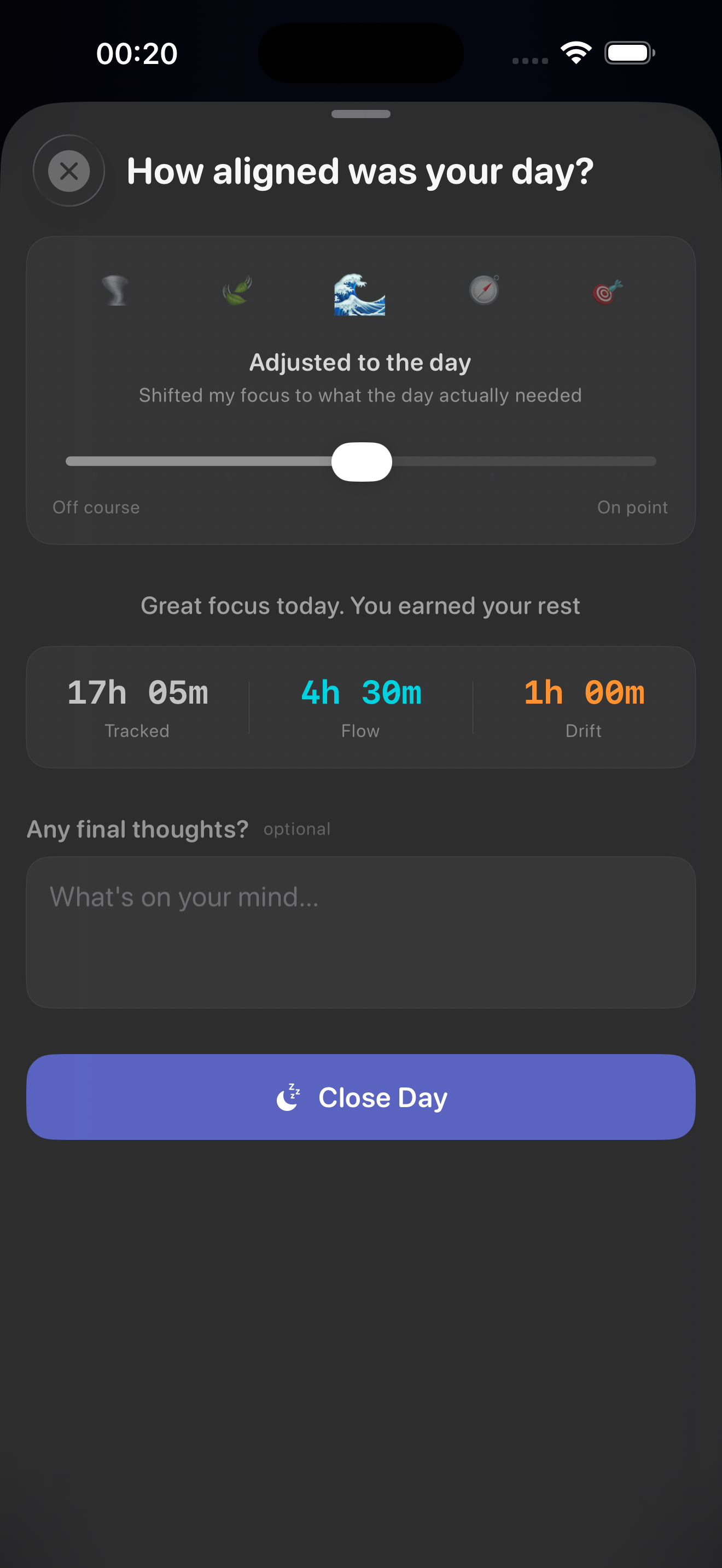Viewport: 722px width, 1568px height.
Task: Tap Close Day to finish your day
Action: point(360,1096)
